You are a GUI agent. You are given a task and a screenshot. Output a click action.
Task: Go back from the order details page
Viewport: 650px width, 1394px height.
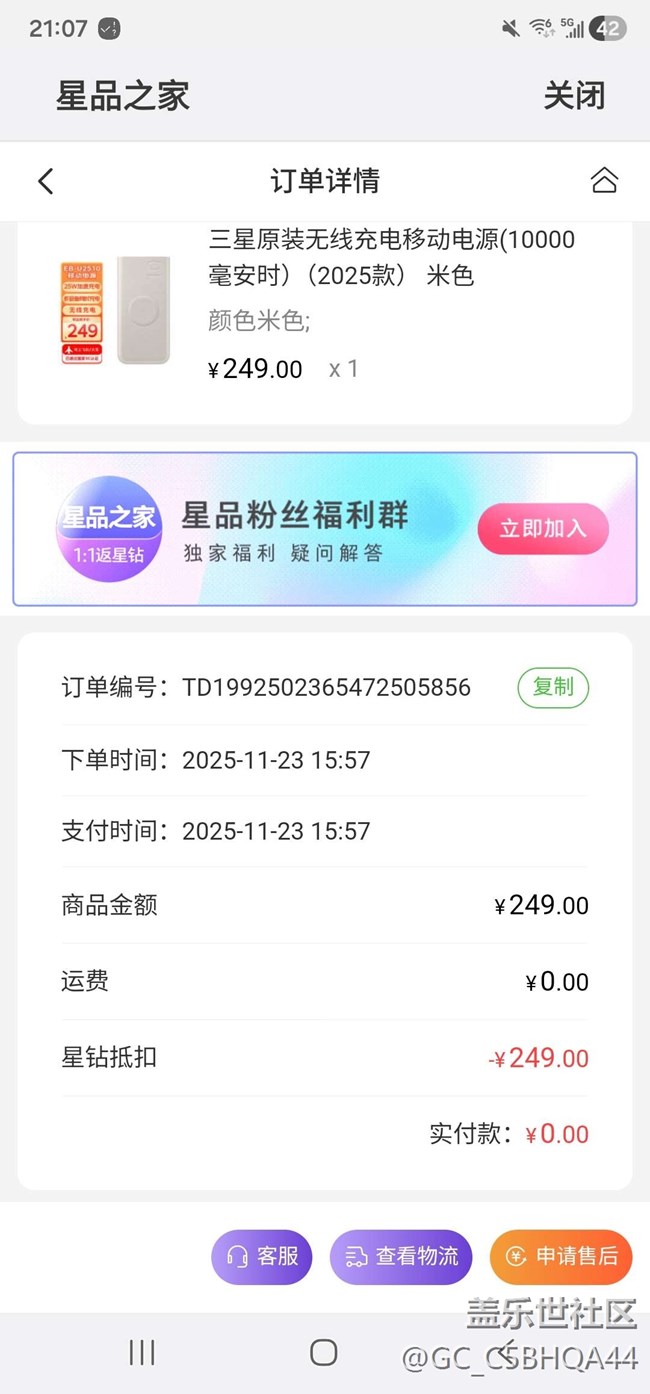tap(45, 181)
